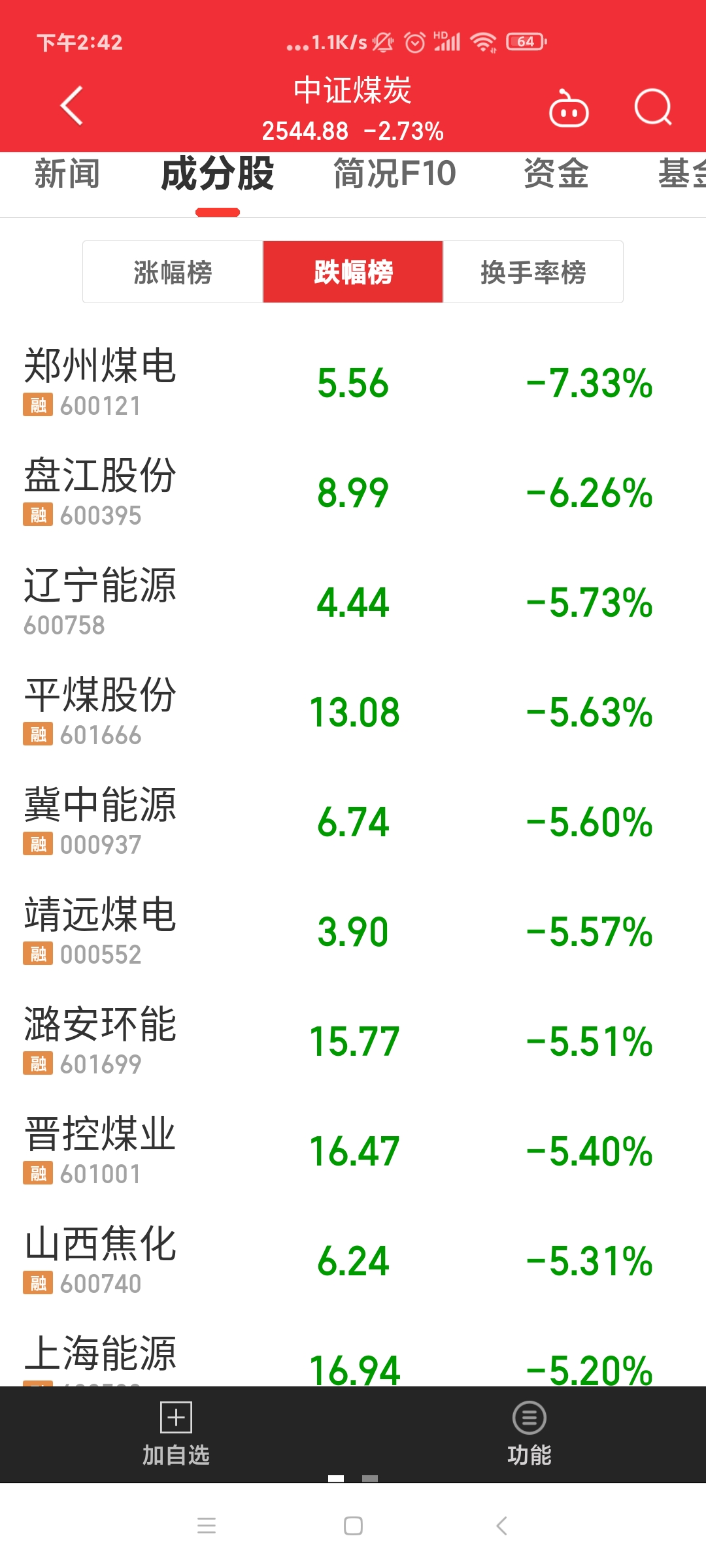Switch to the 简况F10 tab

(x=394, y=174)
